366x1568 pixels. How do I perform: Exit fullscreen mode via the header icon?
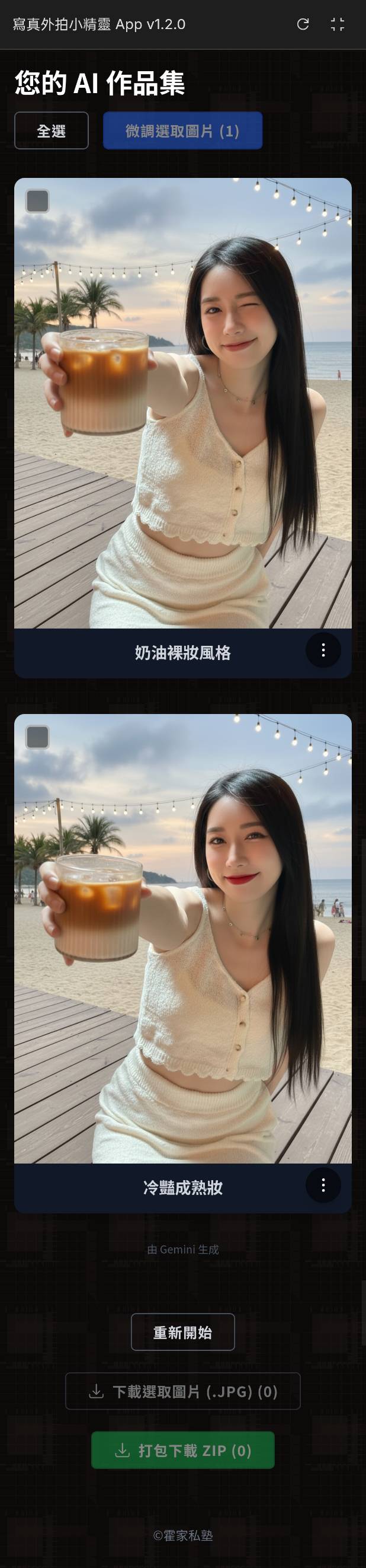tap(338, 24)
